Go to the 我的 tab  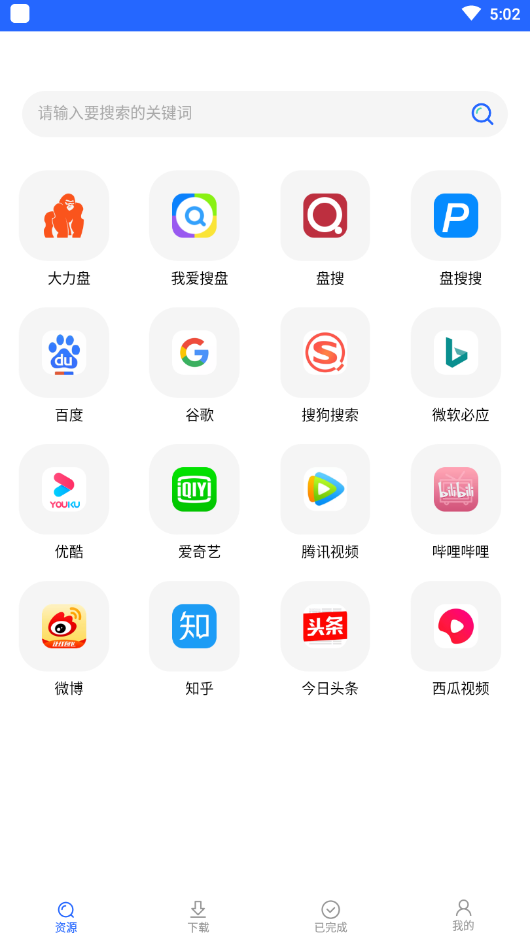pos(463,916)
